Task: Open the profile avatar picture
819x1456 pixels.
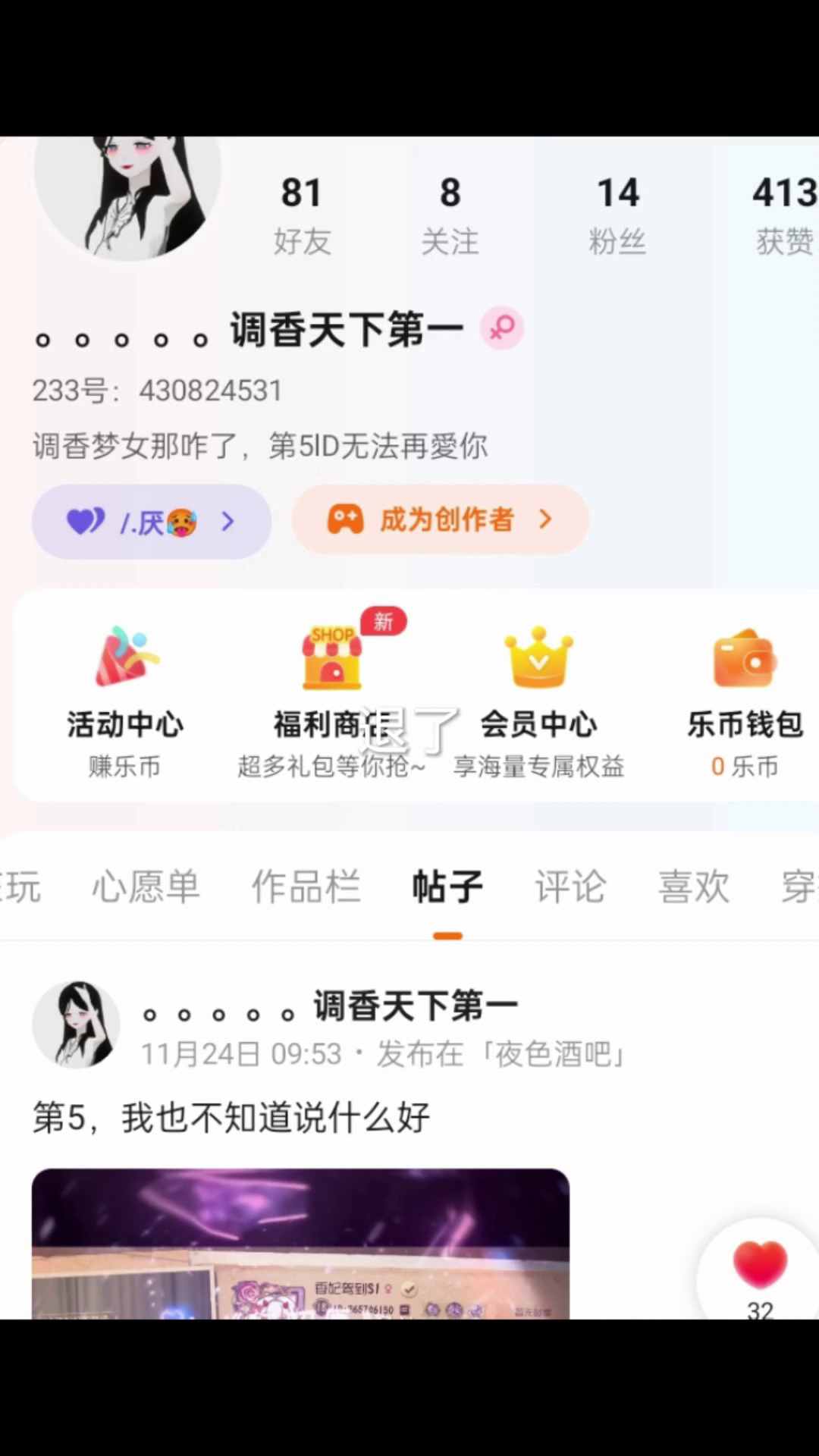Action: pyautogui.click(x=127, y=197)
